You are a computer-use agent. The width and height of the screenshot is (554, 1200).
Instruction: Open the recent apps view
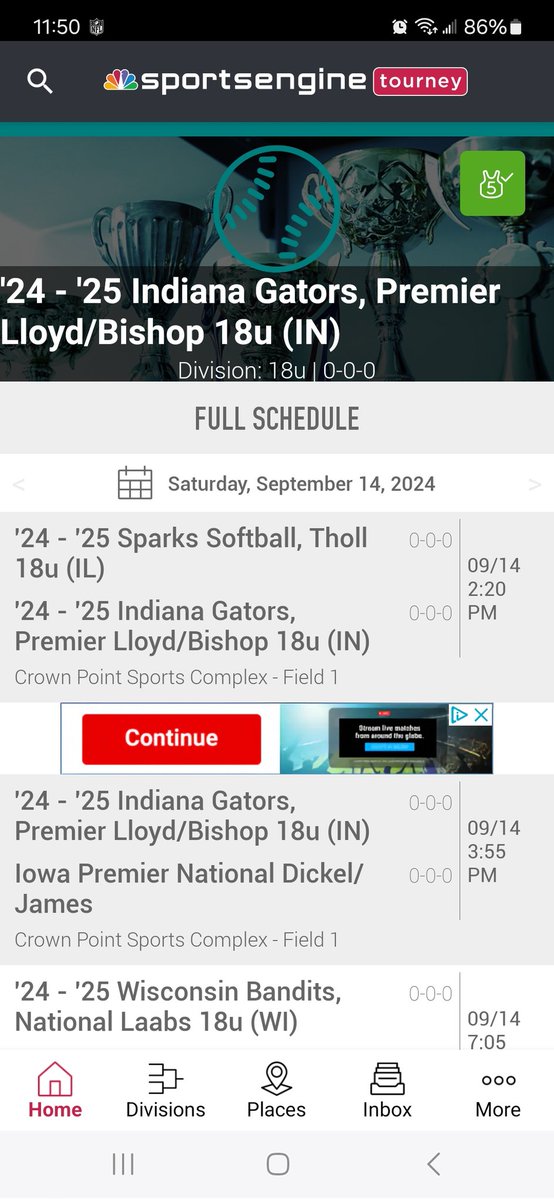[x=123, y=1163]
